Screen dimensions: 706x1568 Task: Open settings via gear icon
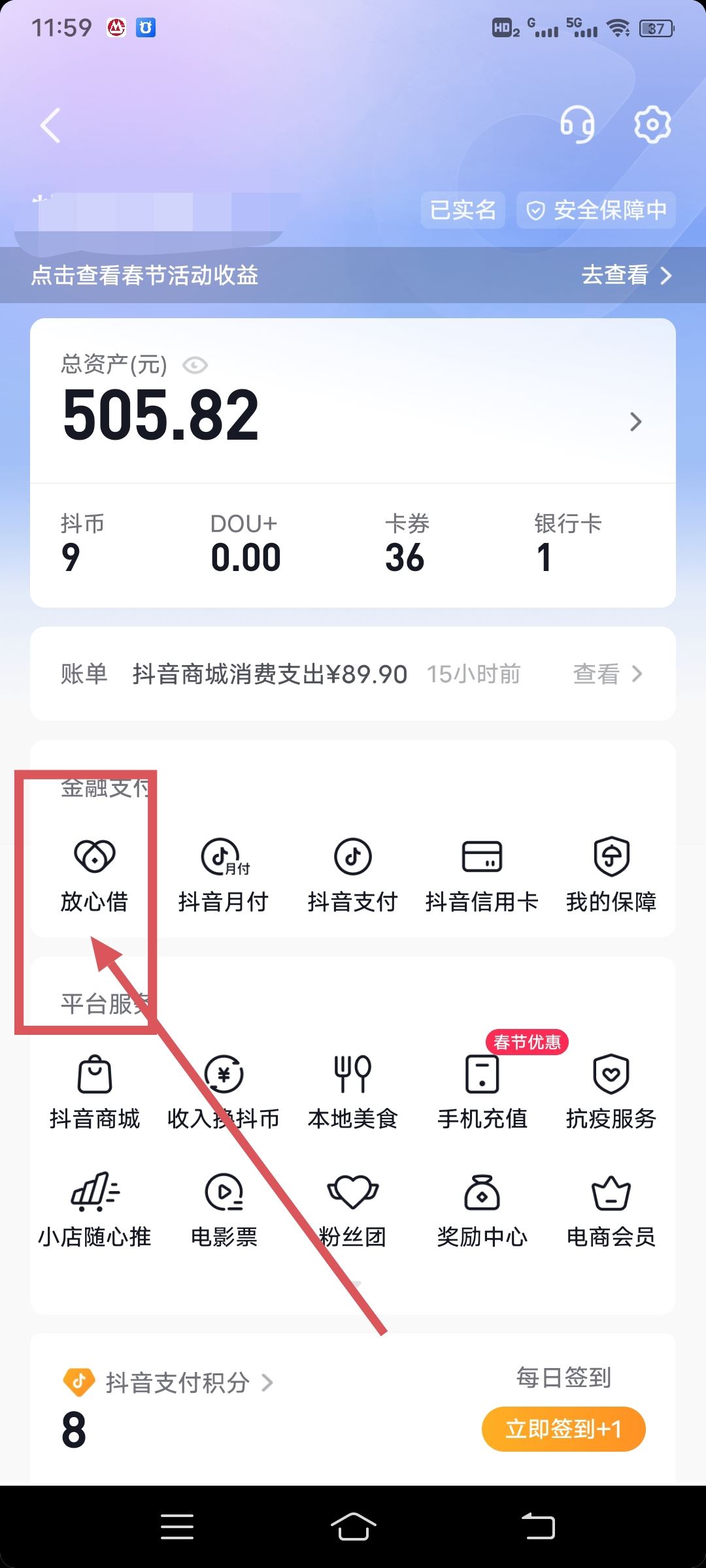[651, 125]
